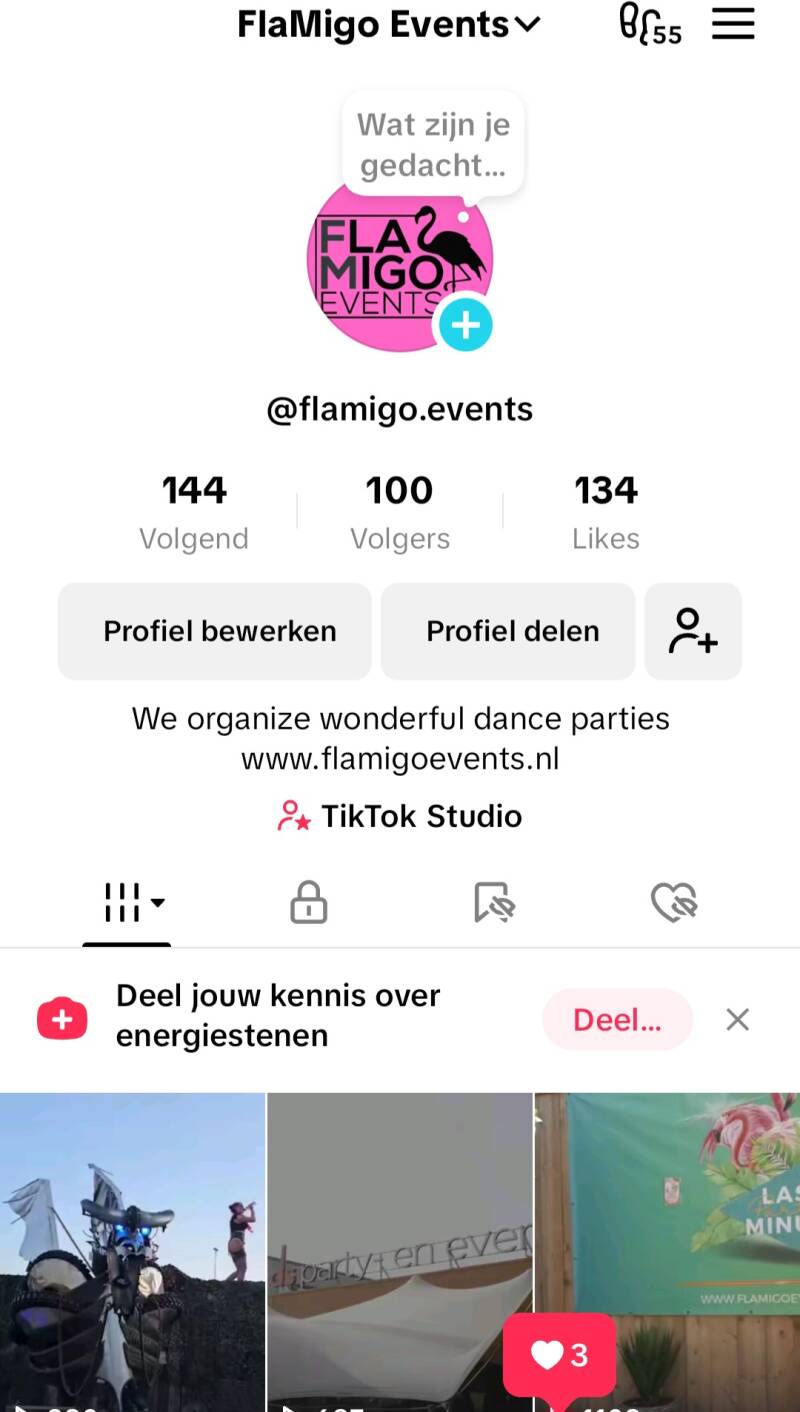Open the FlaMigo Events account switcher

[x=388, y=25]
